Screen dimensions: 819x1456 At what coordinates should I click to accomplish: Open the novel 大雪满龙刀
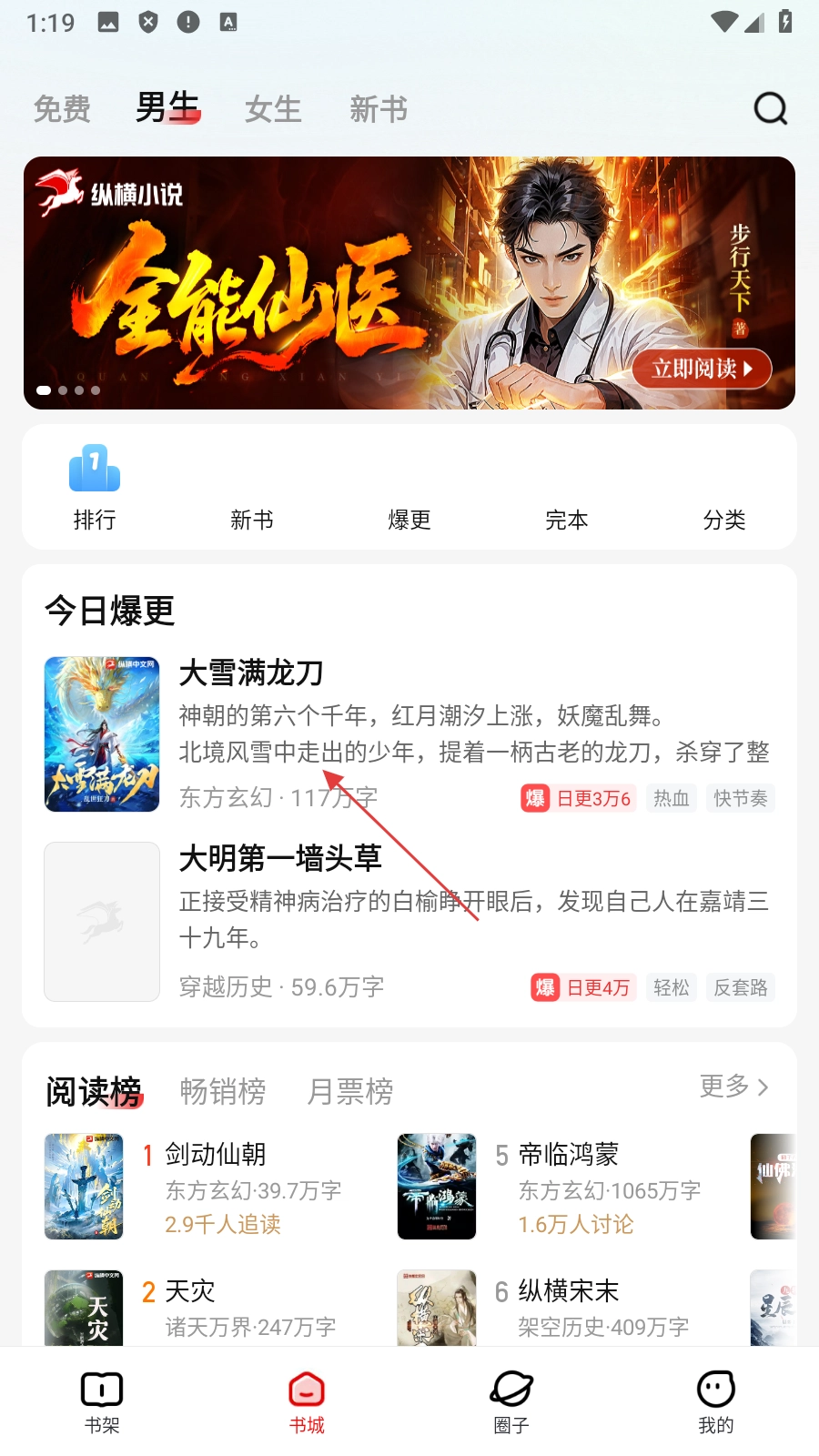coord(251,673)
